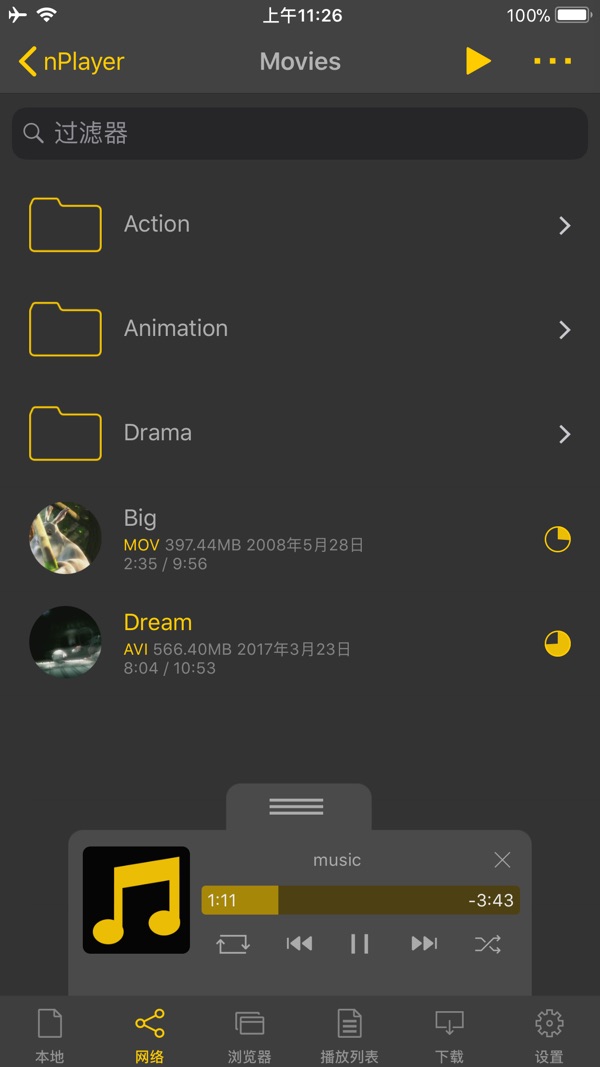
Task: Tap the 过滤器 filter field
Action: click(x=300, y=133)
